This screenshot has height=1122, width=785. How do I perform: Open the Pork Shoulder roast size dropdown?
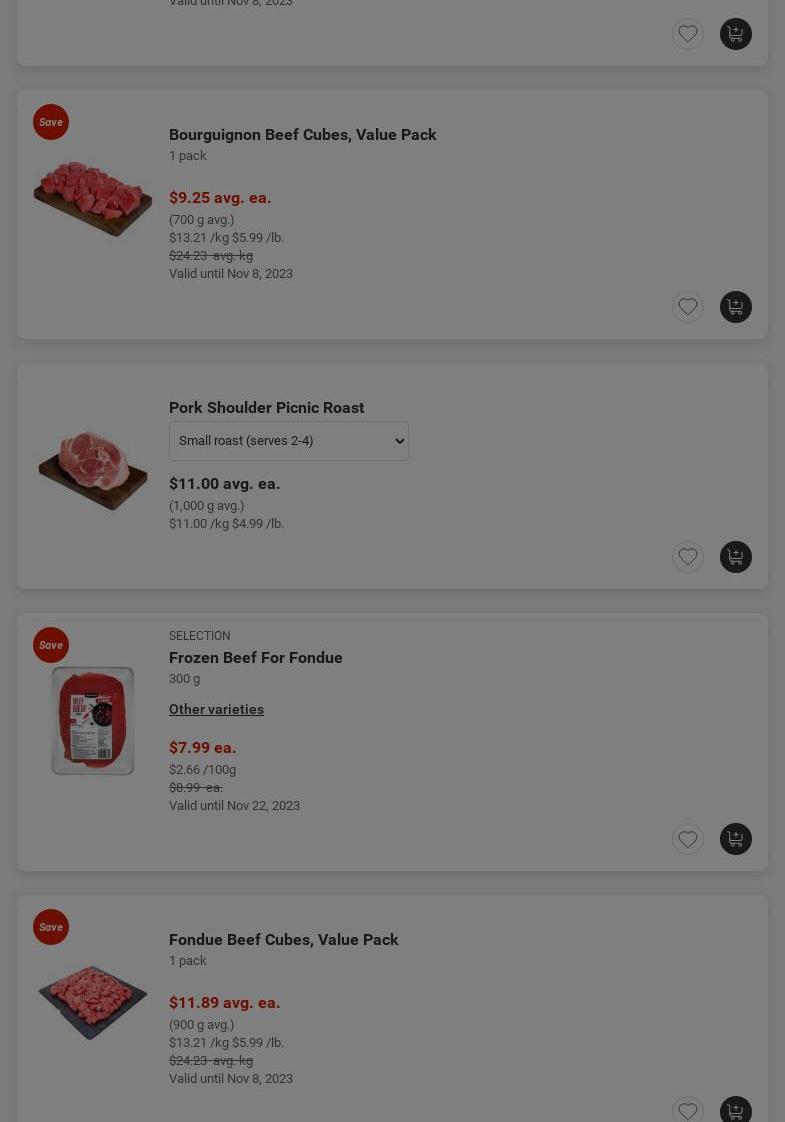pyautogui.click(x=289, y=441)
